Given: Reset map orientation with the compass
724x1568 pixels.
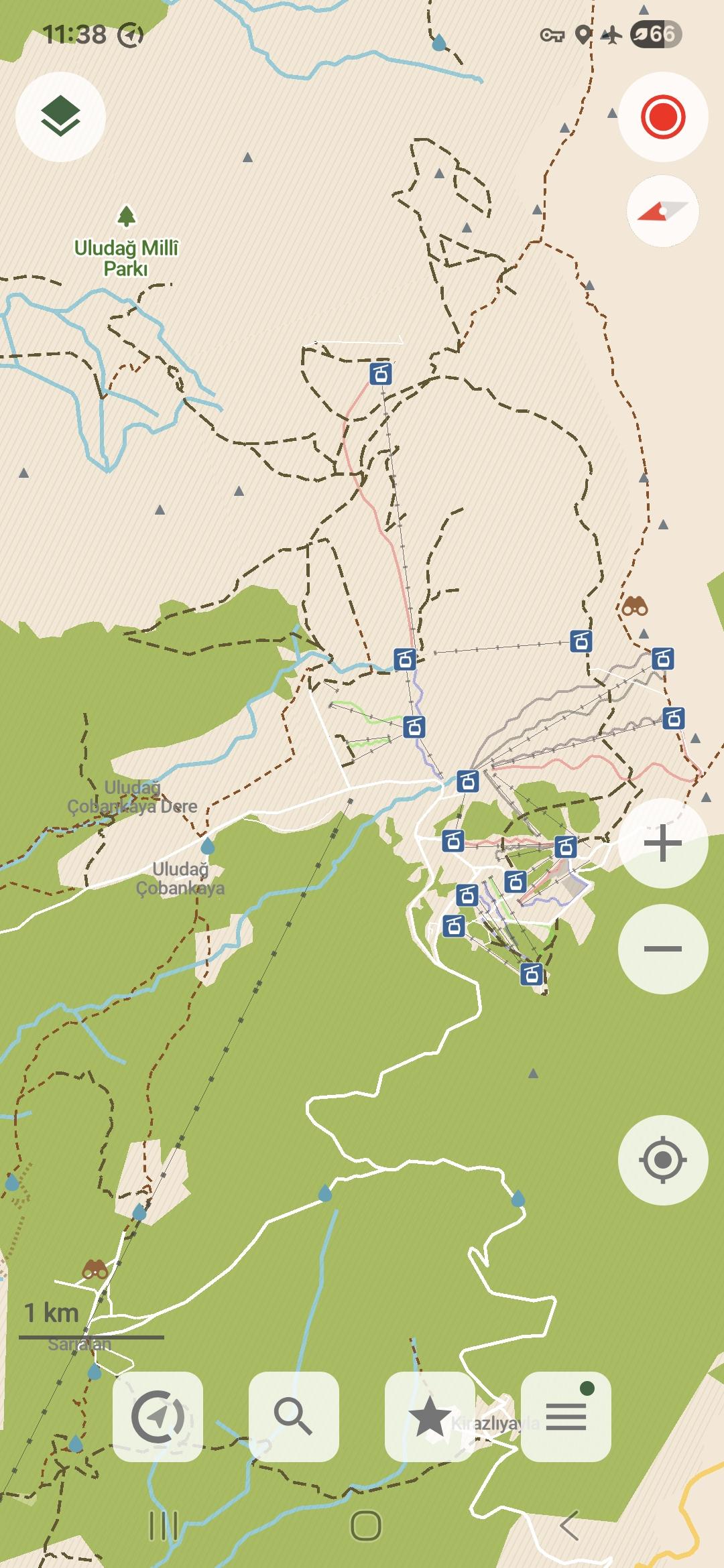Looking at the screenshot, I should click(662, 211).
